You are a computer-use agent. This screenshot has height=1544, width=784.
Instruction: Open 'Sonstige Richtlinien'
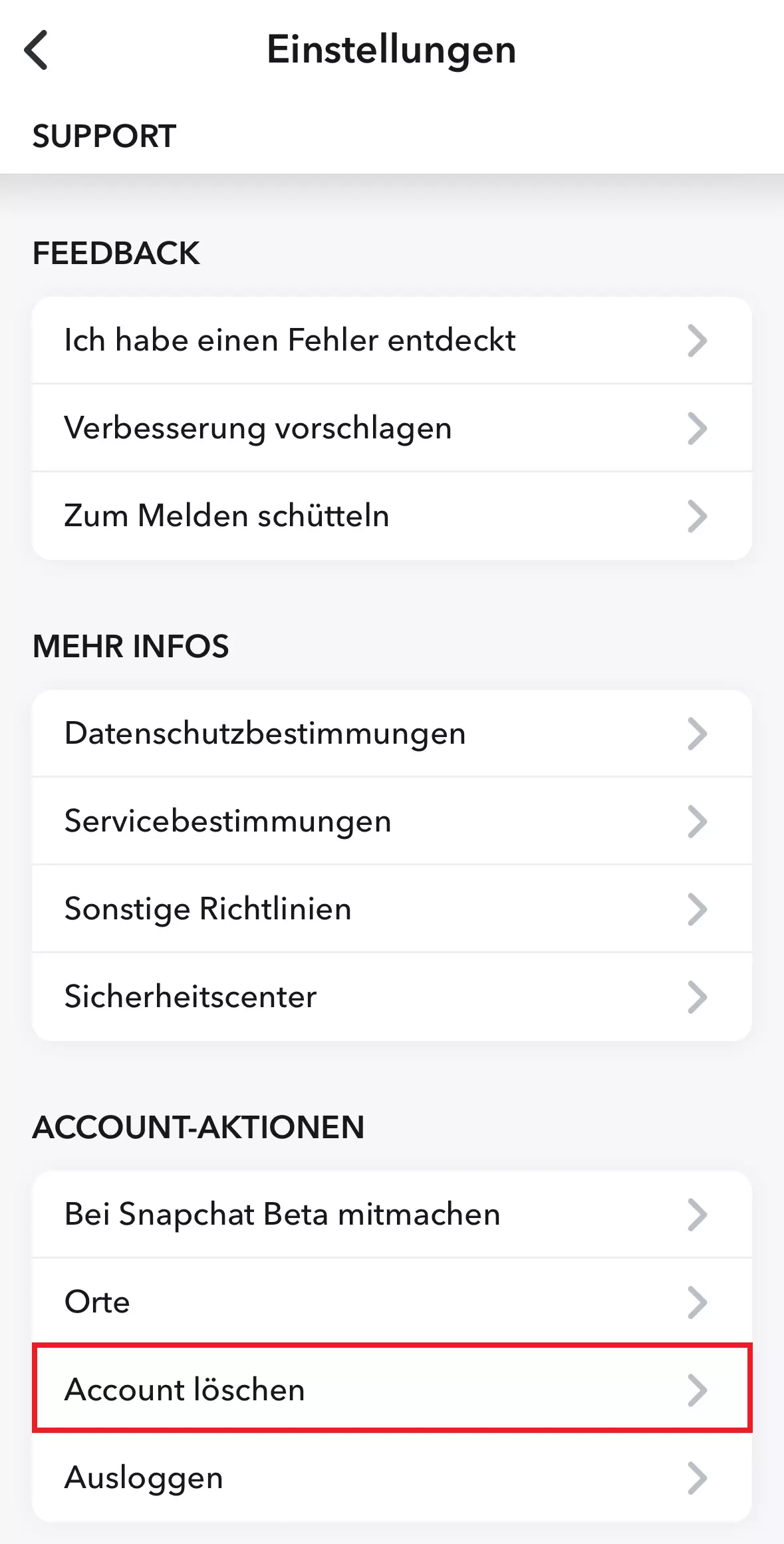tap(207, 909)
